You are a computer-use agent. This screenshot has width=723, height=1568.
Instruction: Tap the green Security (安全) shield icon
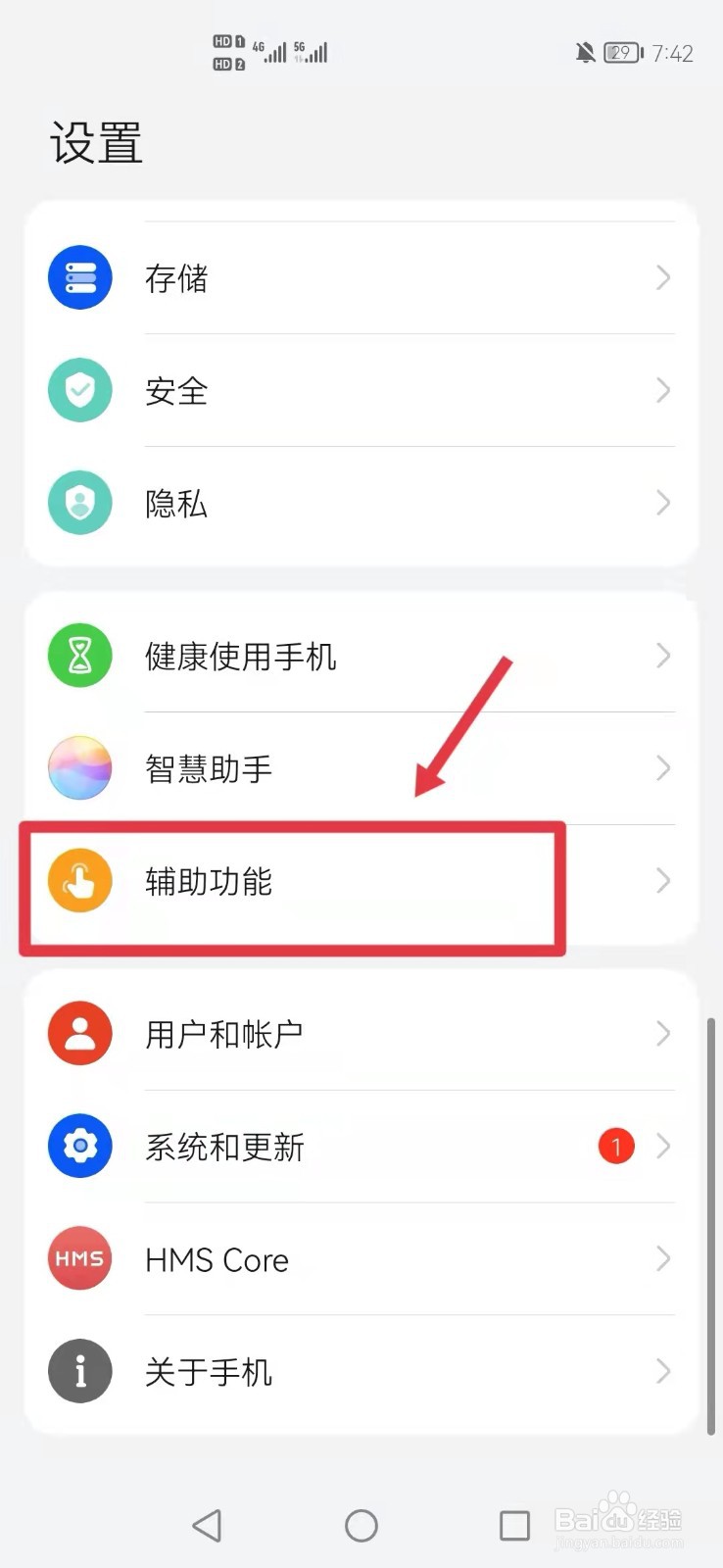point(79,390)
